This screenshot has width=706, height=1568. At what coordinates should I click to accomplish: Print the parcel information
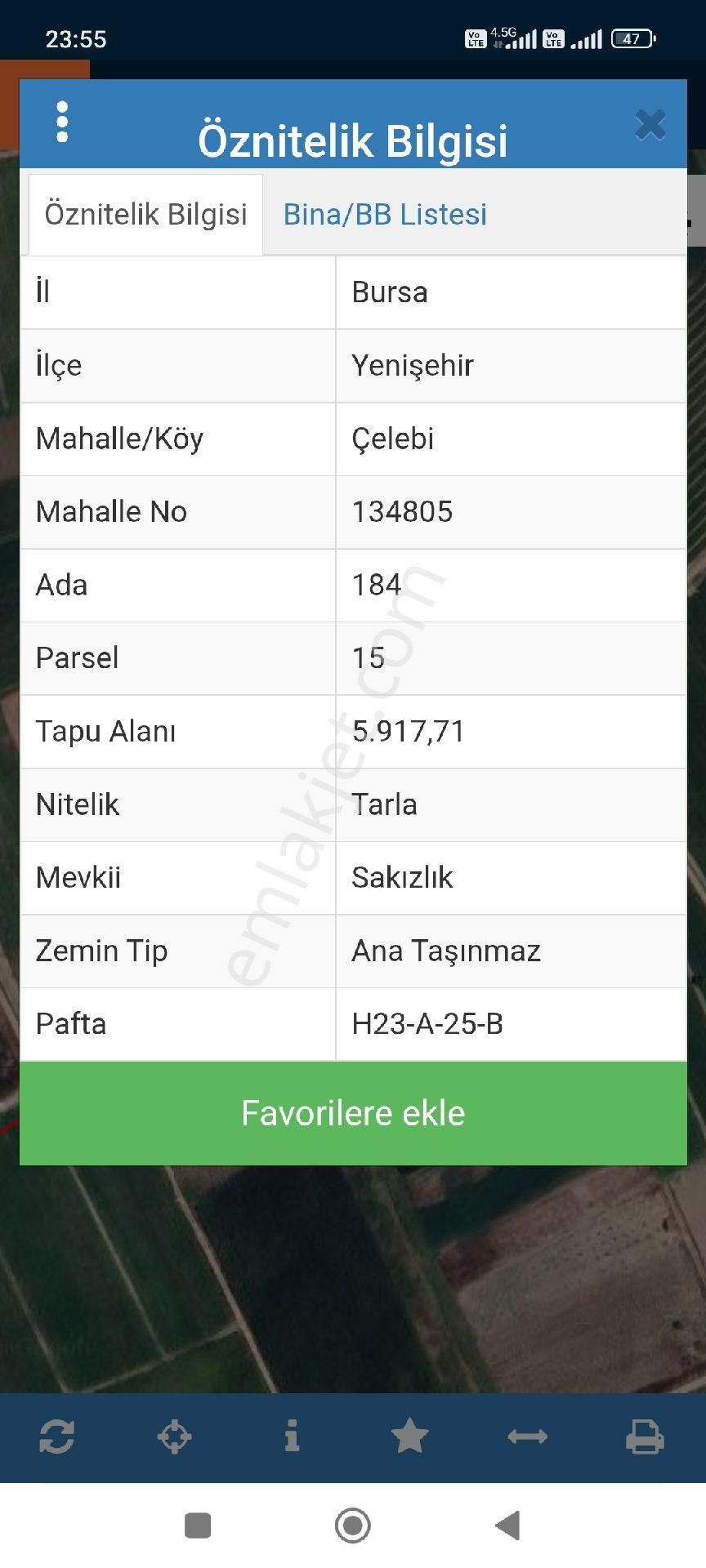(646, 1437)
